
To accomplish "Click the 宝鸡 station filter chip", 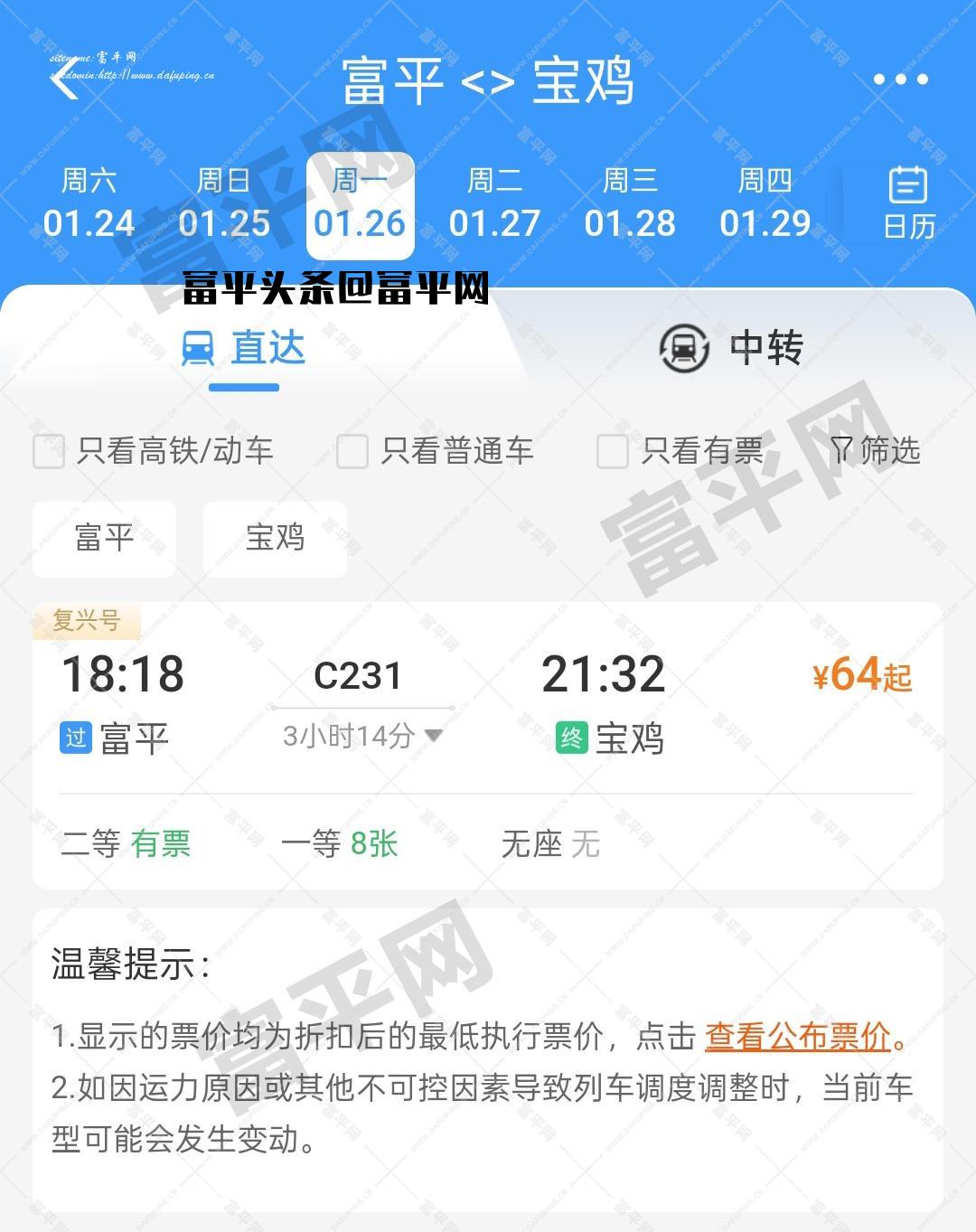I will [275, 540].
